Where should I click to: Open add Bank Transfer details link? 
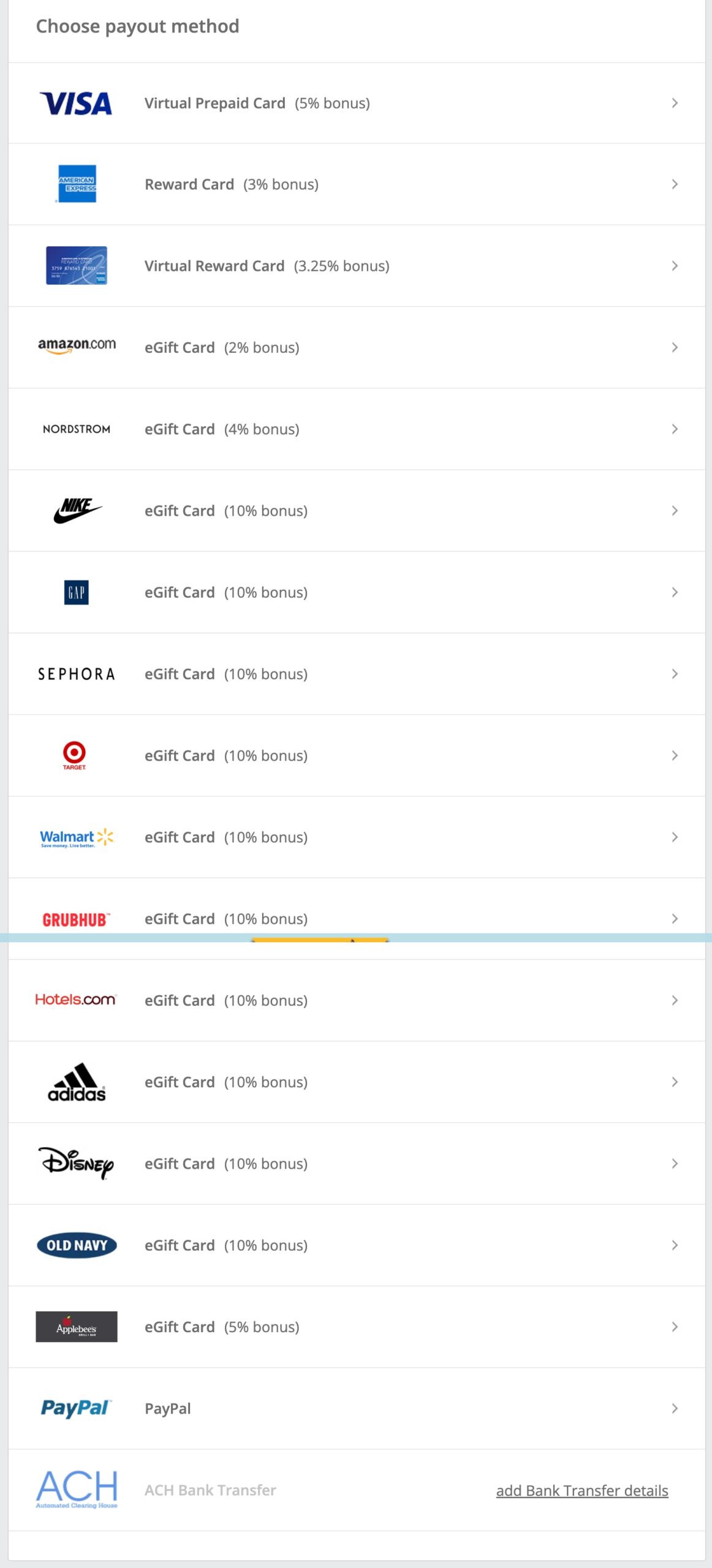point(582,1490)
